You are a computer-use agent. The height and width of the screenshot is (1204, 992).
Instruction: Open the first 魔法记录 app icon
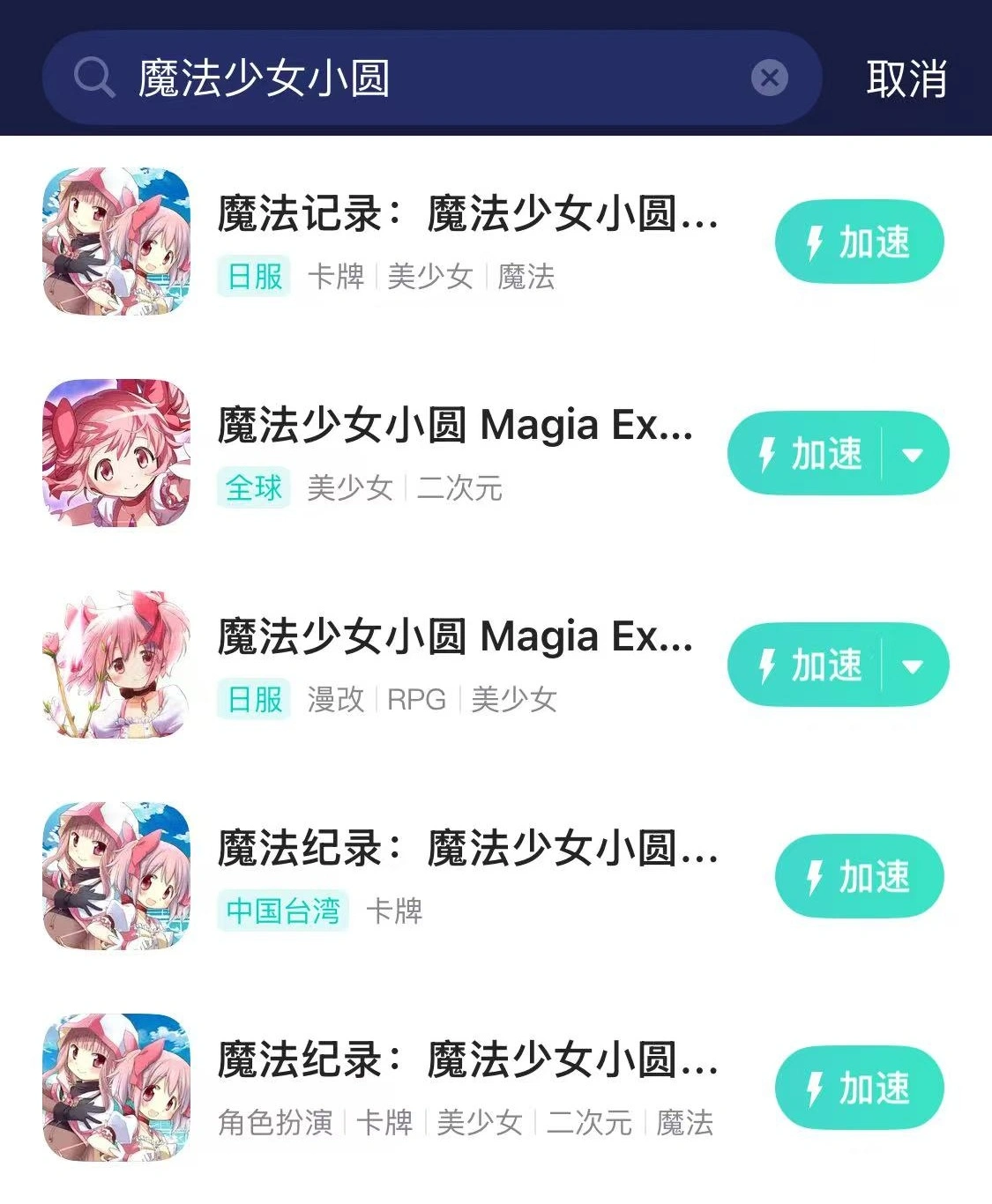tap(116, 242)
